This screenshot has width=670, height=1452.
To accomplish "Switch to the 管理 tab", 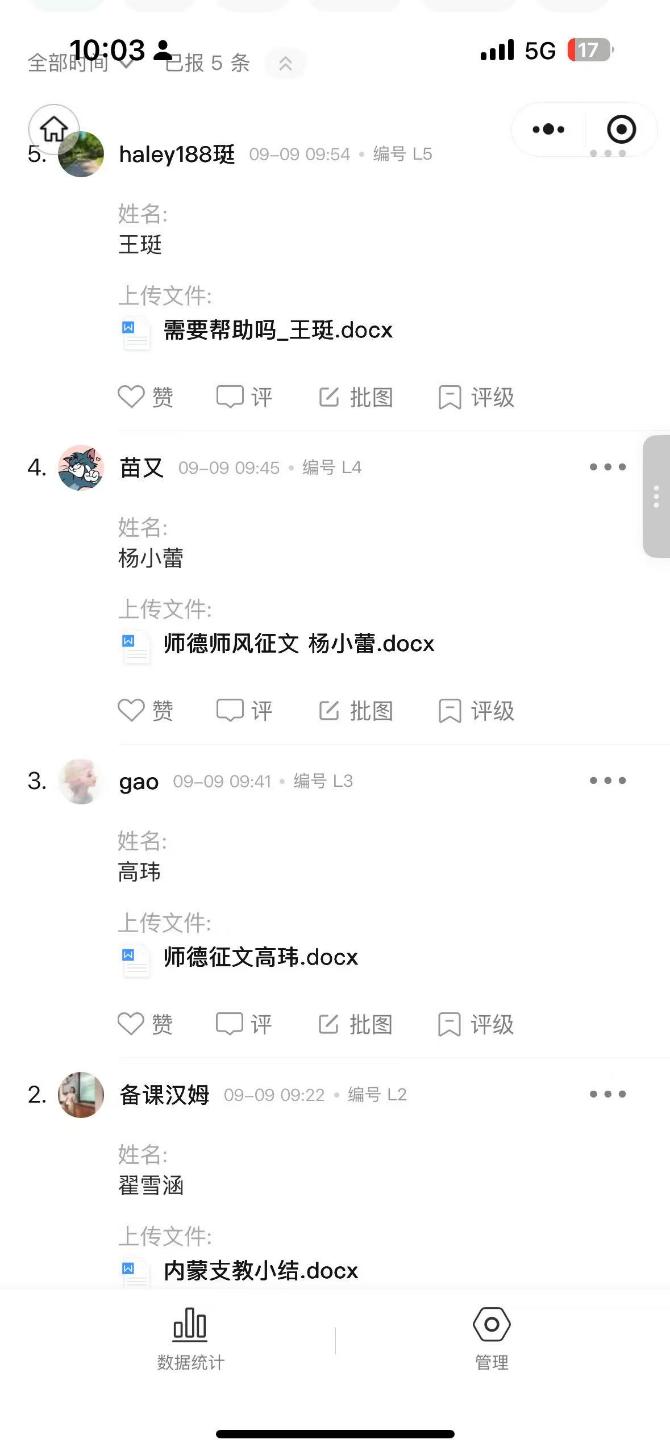I will (x=491, y=1340).
